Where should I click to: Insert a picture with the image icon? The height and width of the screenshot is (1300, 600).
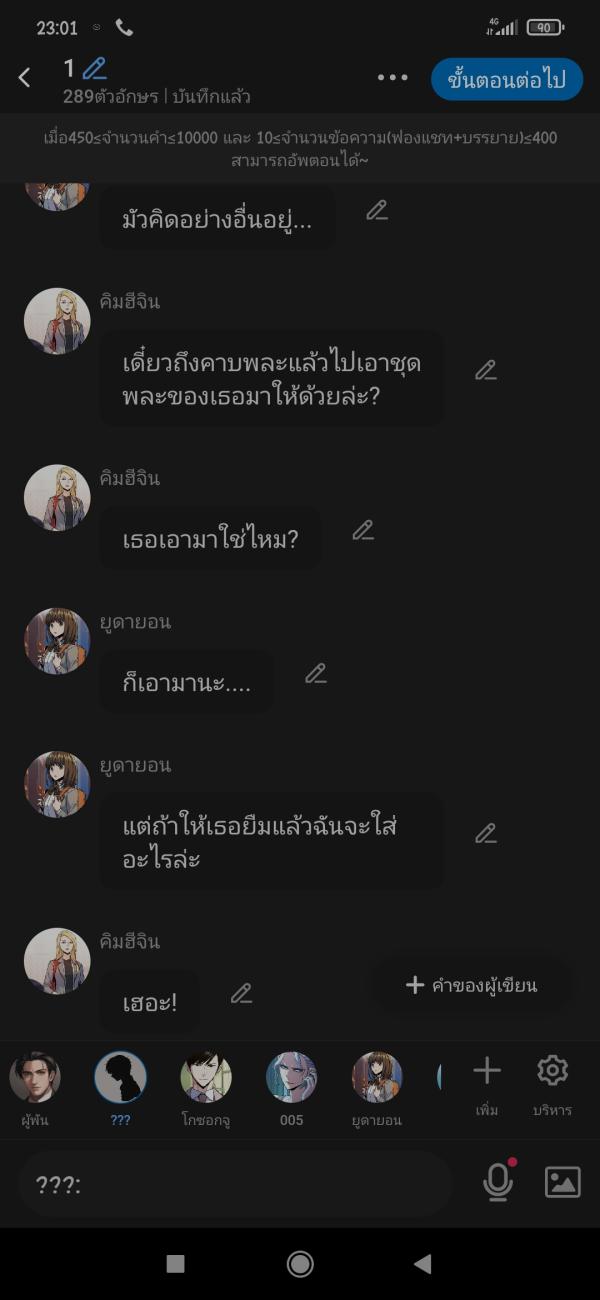pos(562,1183)
